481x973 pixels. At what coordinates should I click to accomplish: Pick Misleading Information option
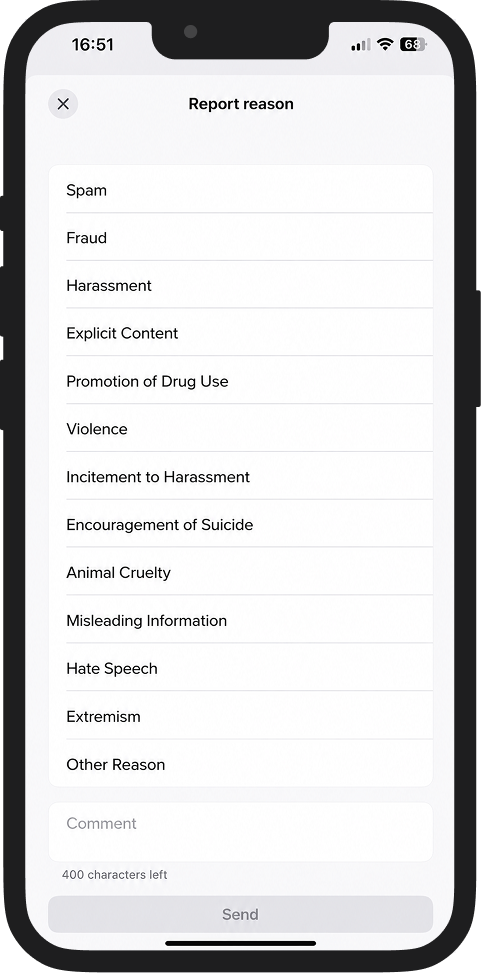pyautogui.click(x=241, y=620)
